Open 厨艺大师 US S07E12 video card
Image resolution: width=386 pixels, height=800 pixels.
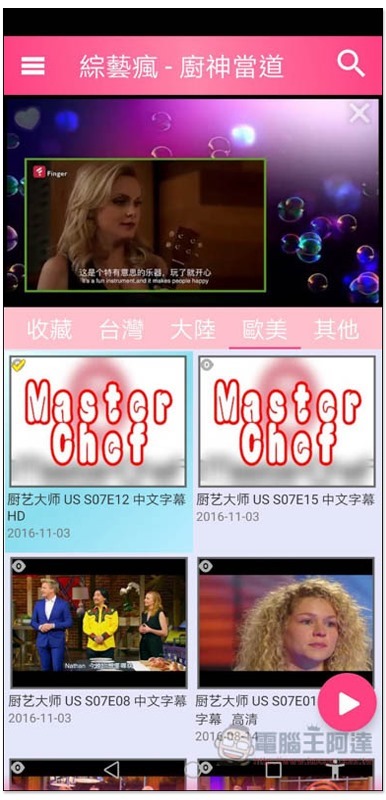point(98,452)
